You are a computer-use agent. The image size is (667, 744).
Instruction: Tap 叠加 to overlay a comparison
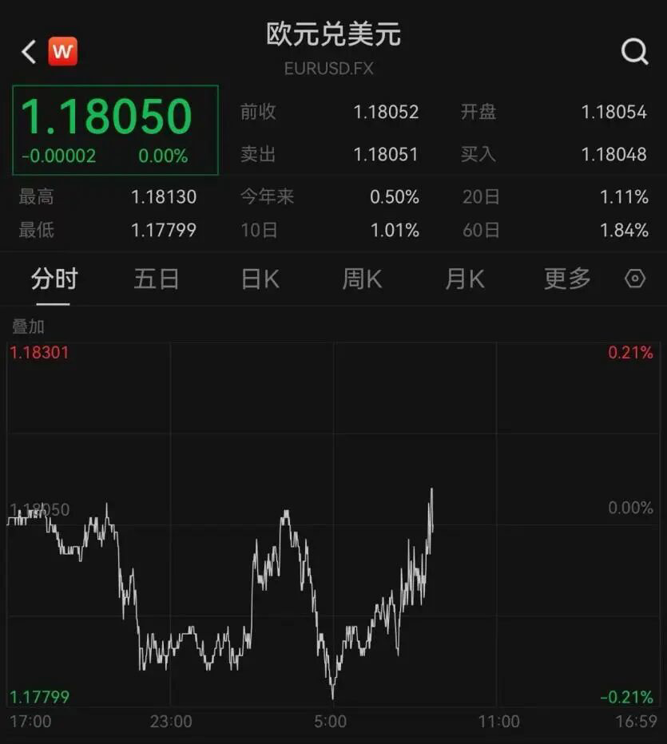(28, 327)
